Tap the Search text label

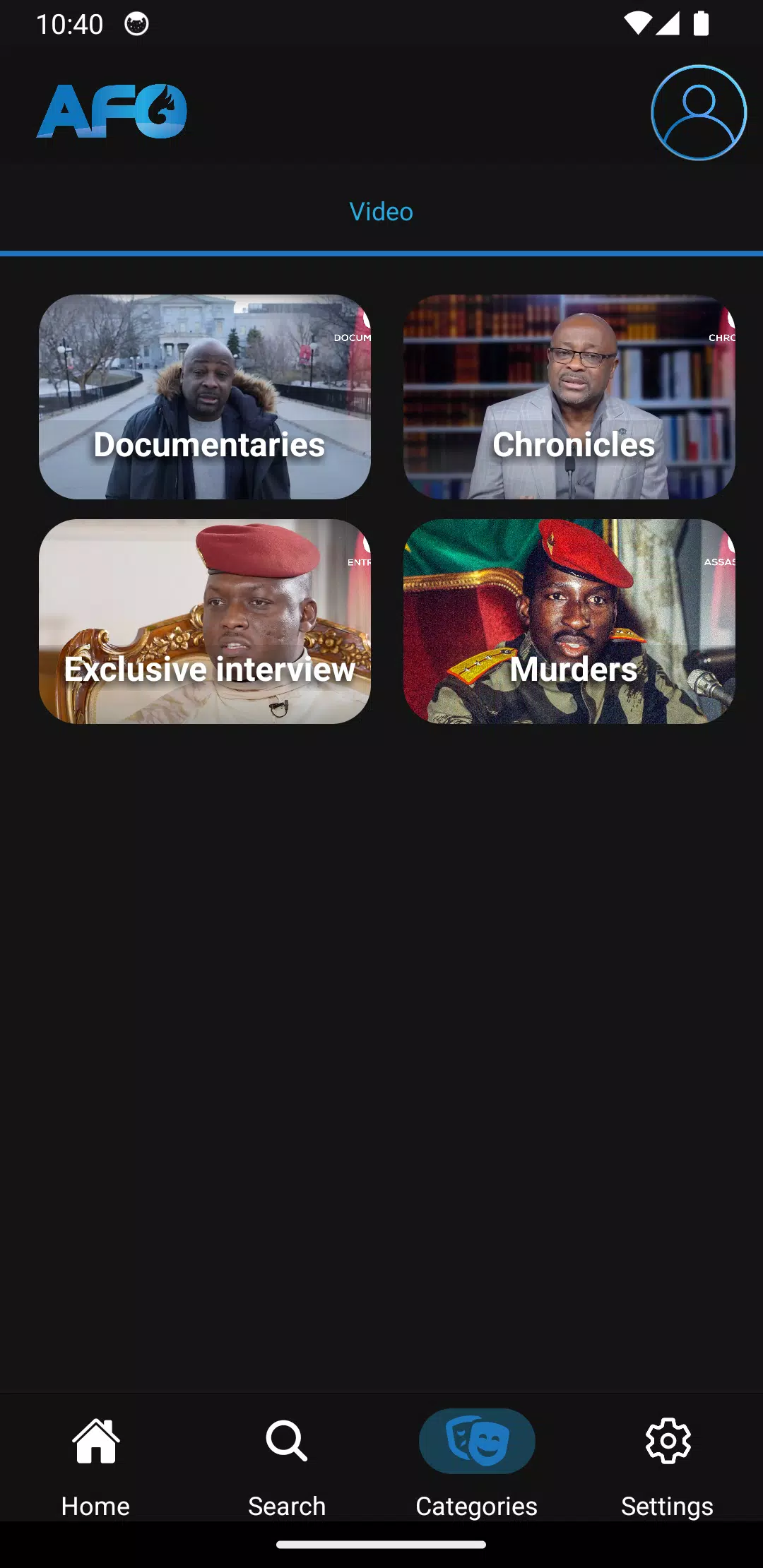(x=286, y=1505)
